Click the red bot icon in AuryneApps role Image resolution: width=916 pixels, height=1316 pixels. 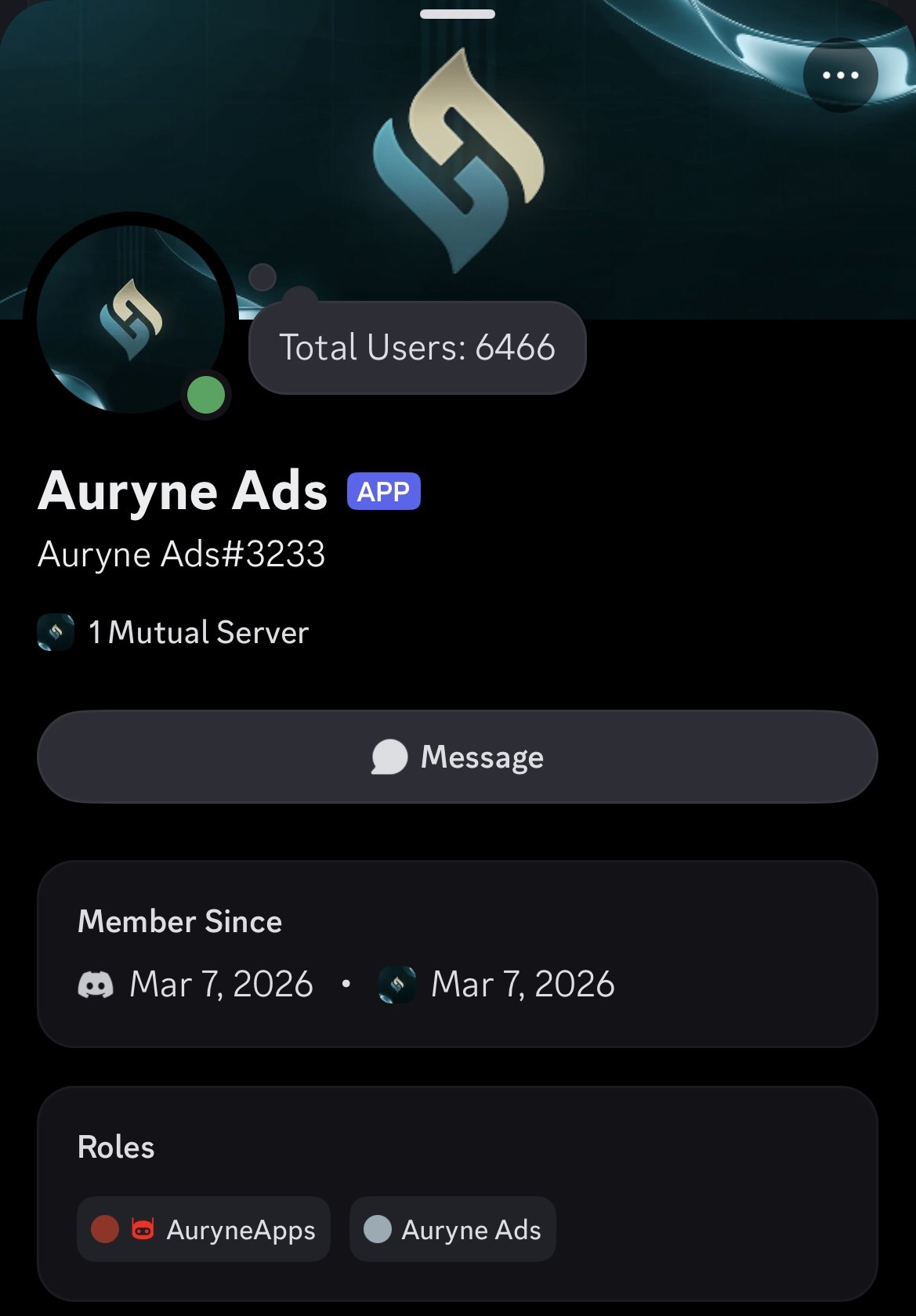(142, 1230)
